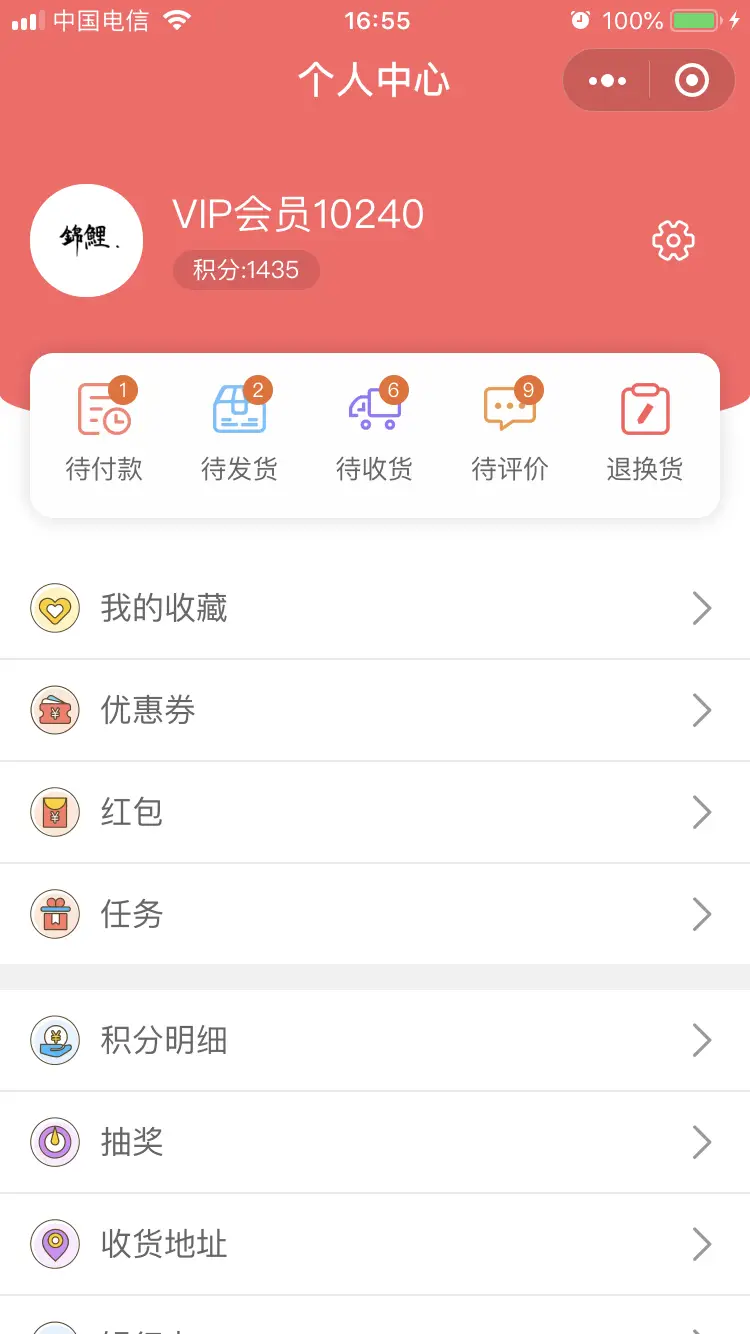This screenshot has height=1334, width=750.
Task: Open the 抽奖 lucky draw row
Action: 375,1142
